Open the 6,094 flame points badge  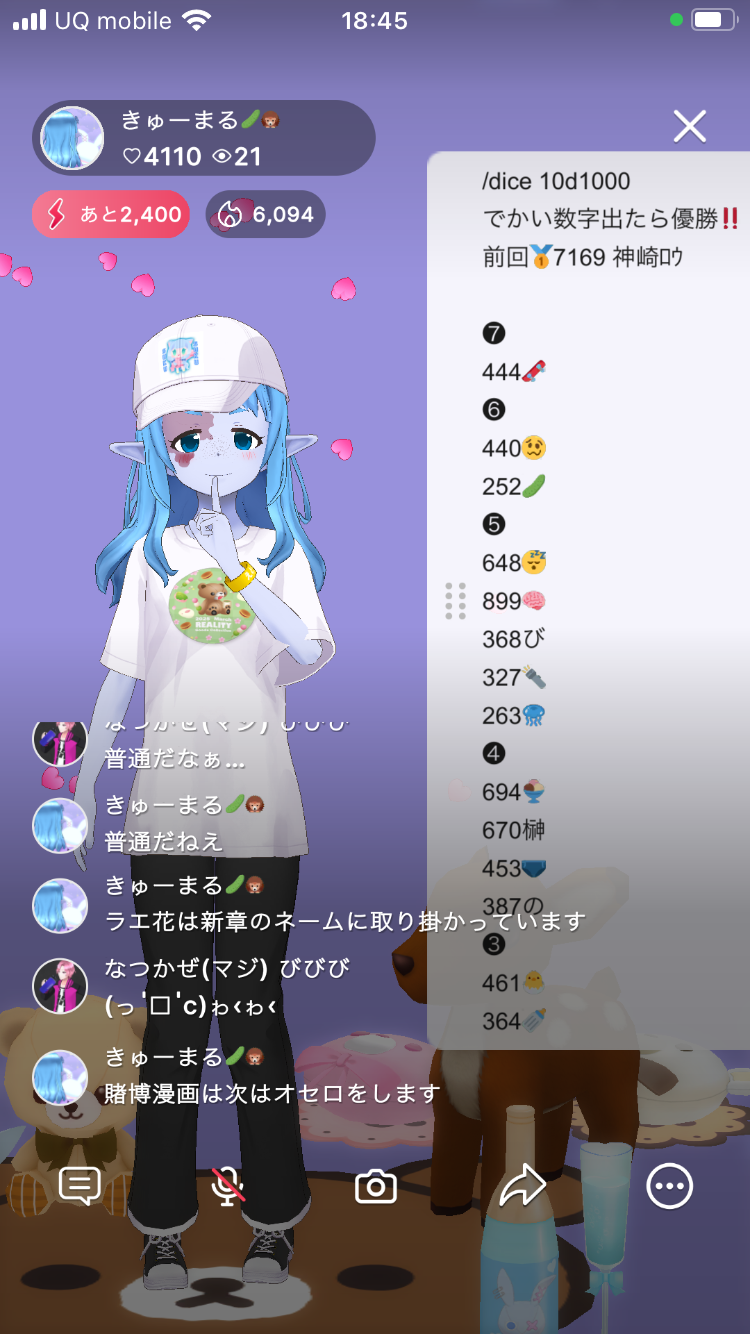click(266, 214)
